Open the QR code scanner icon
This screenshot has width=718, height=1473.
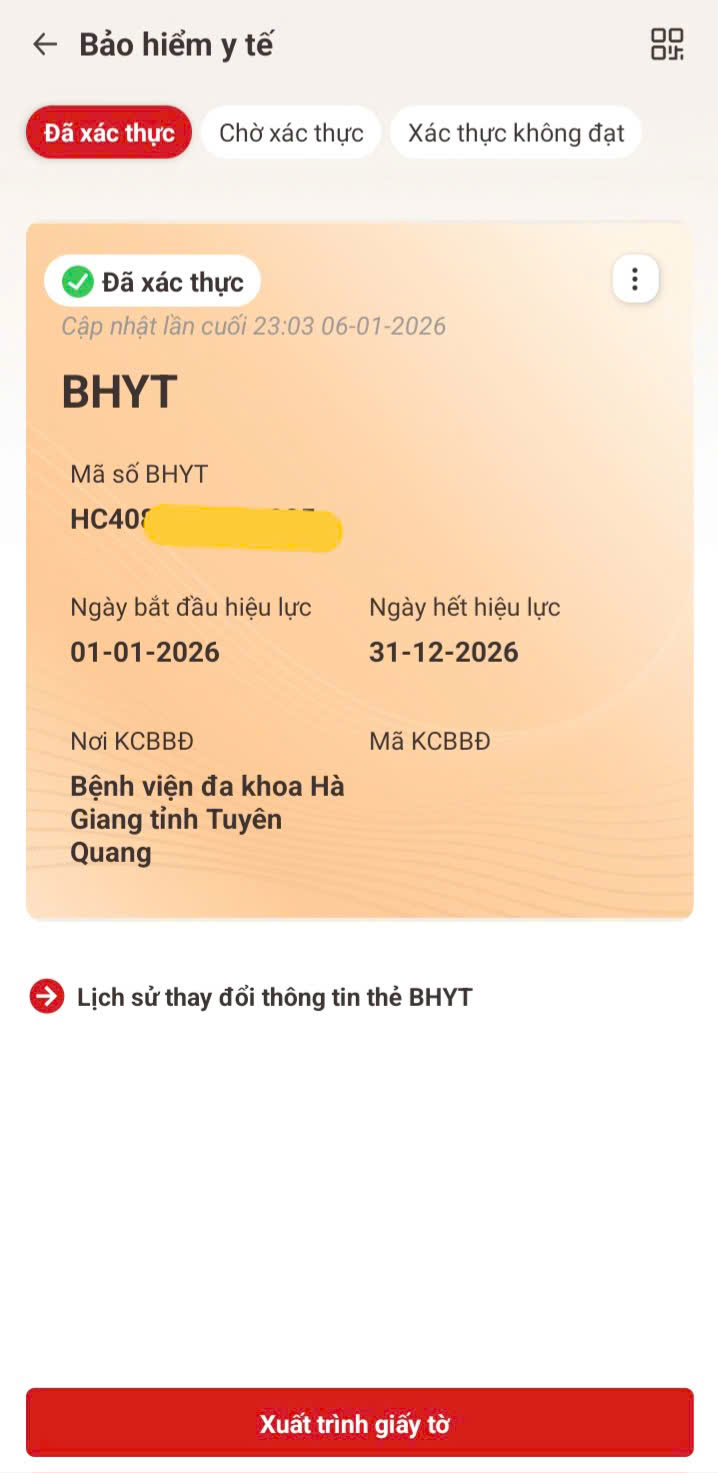pyautogui.click(x=667, y=44)
